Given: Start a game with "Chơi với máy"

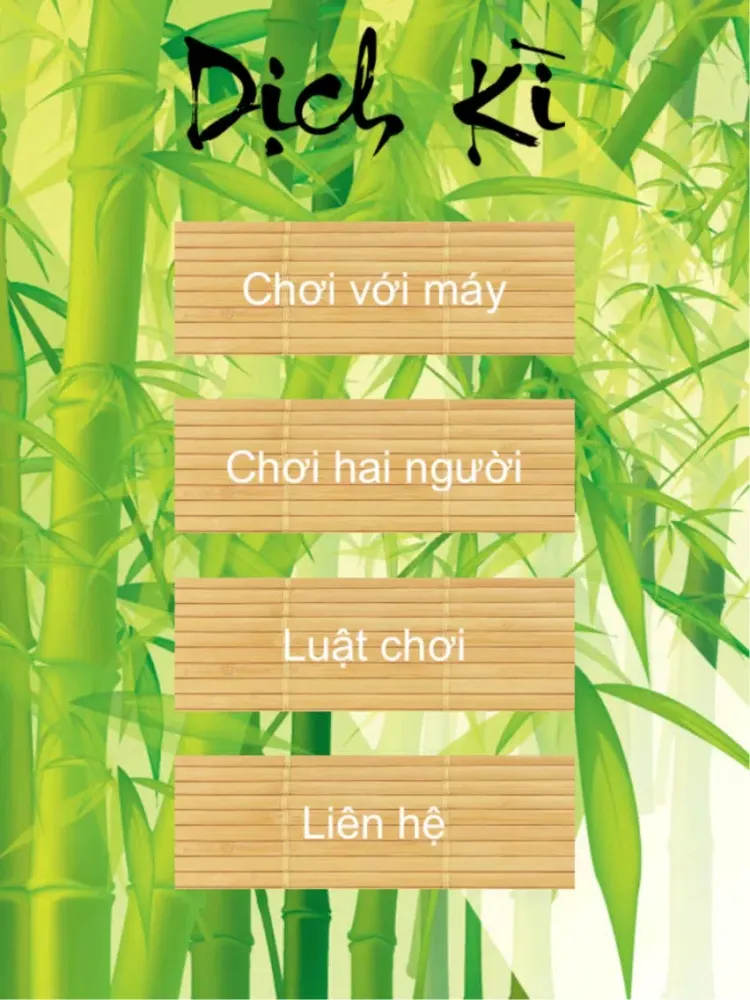Looking at the screenshot, I should point(374,289).
